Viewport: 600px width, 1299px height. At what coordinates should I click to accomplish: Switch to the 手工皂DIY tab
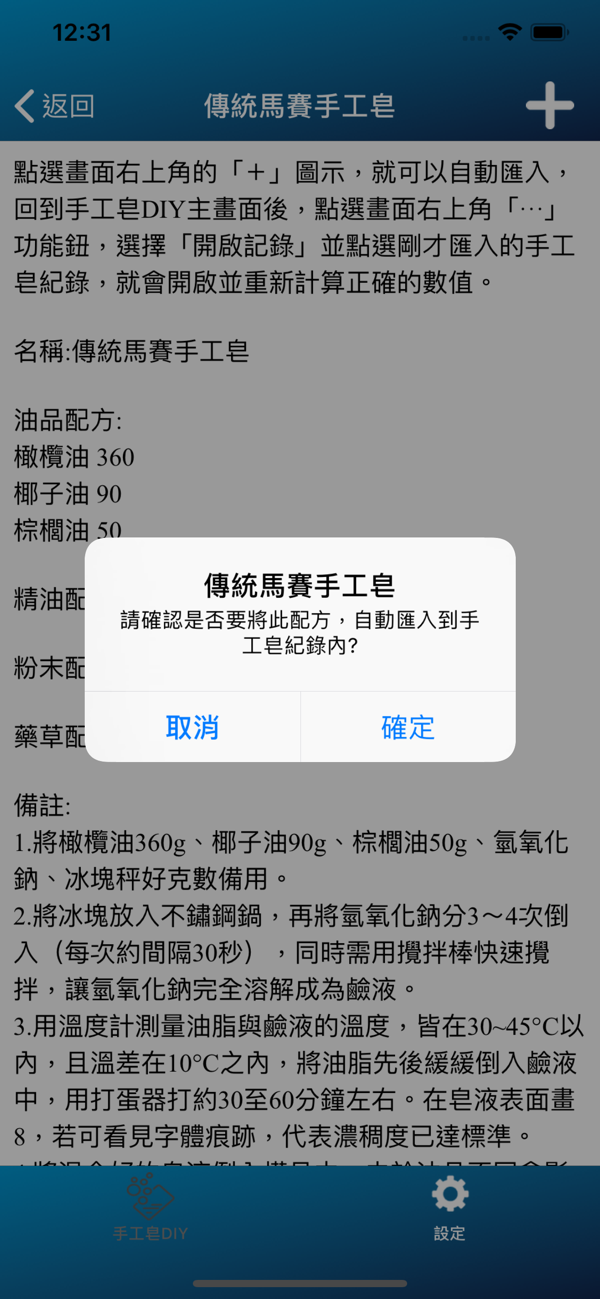(x=150, y=1207)
